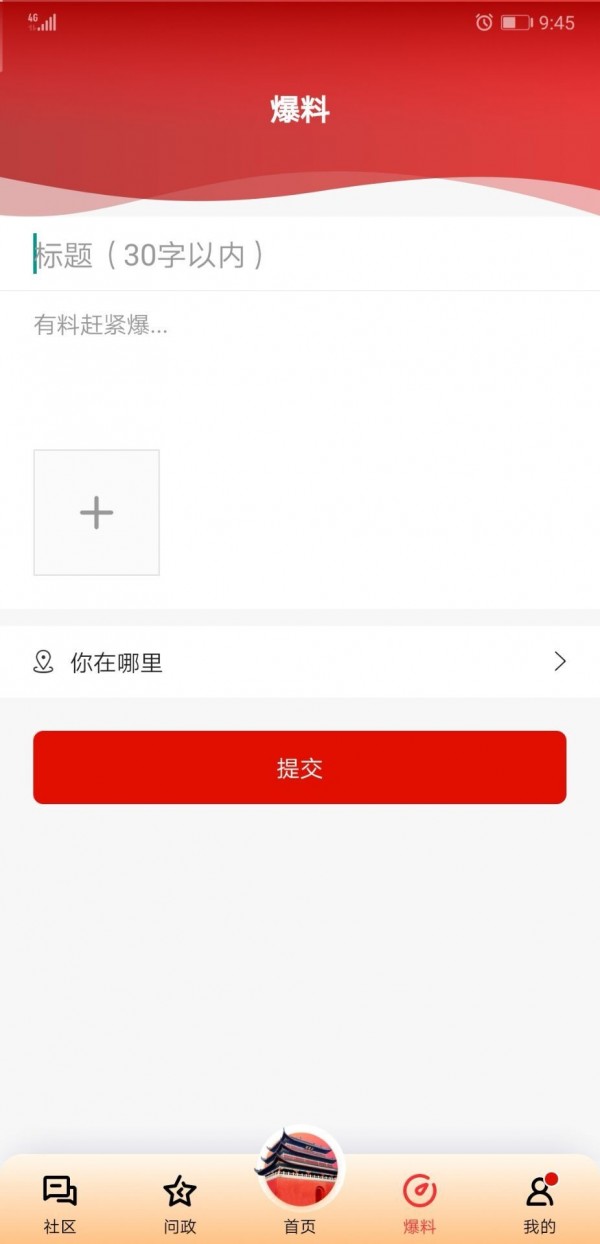Go to the 问政 tab
Screen dimensions: 600x1244
click(x=180, y=1203)
